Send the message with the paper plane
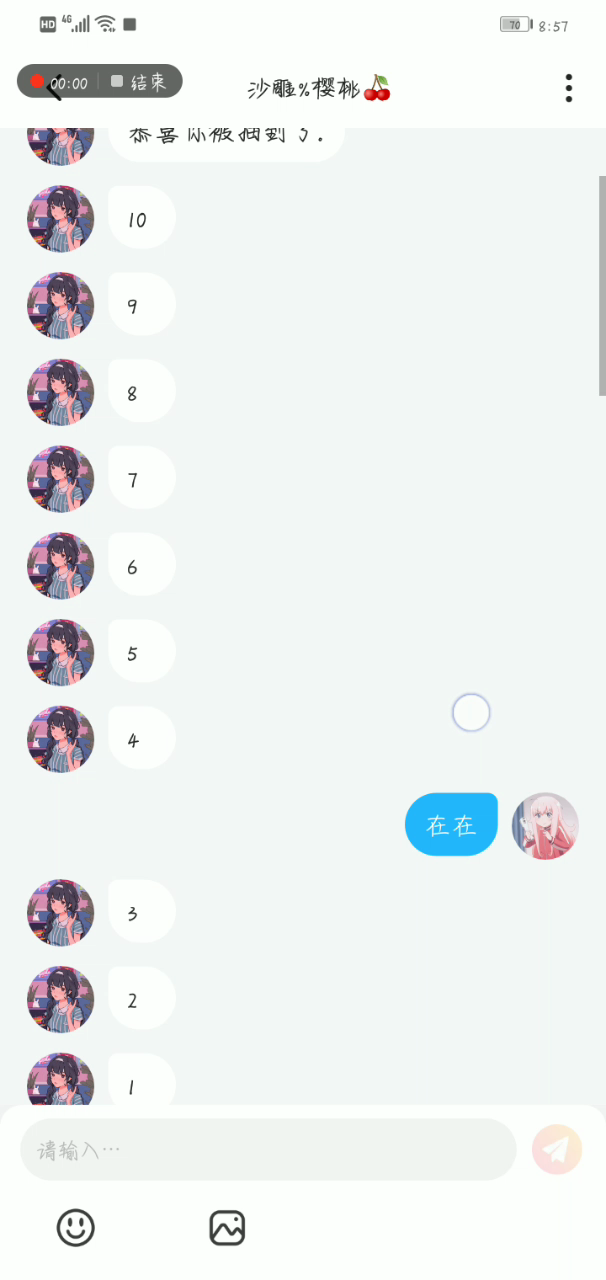Image resolution: width=606 pixels, height=1280 pixels. point(556,1149)
